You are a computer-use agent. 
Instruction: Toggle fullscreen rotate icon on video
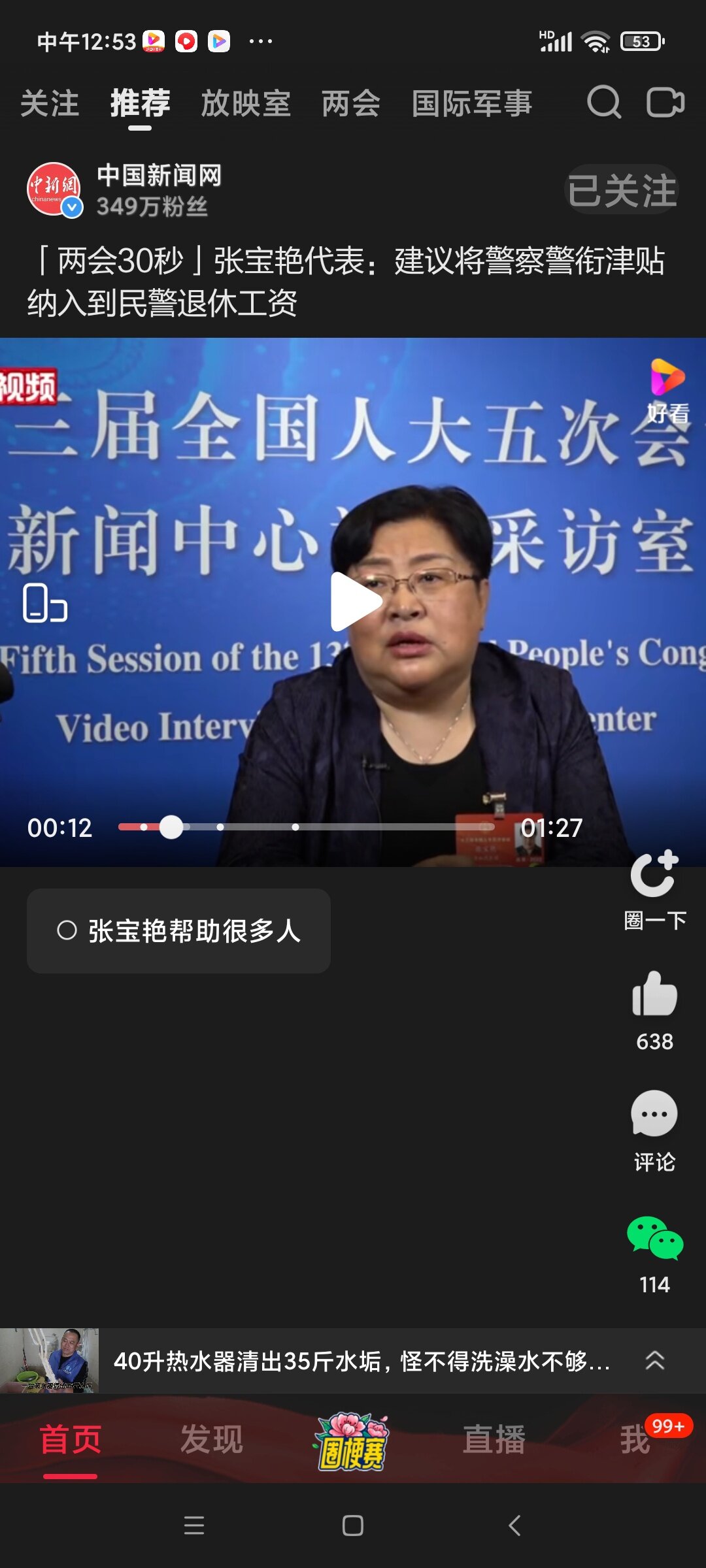tap(44, 602)
